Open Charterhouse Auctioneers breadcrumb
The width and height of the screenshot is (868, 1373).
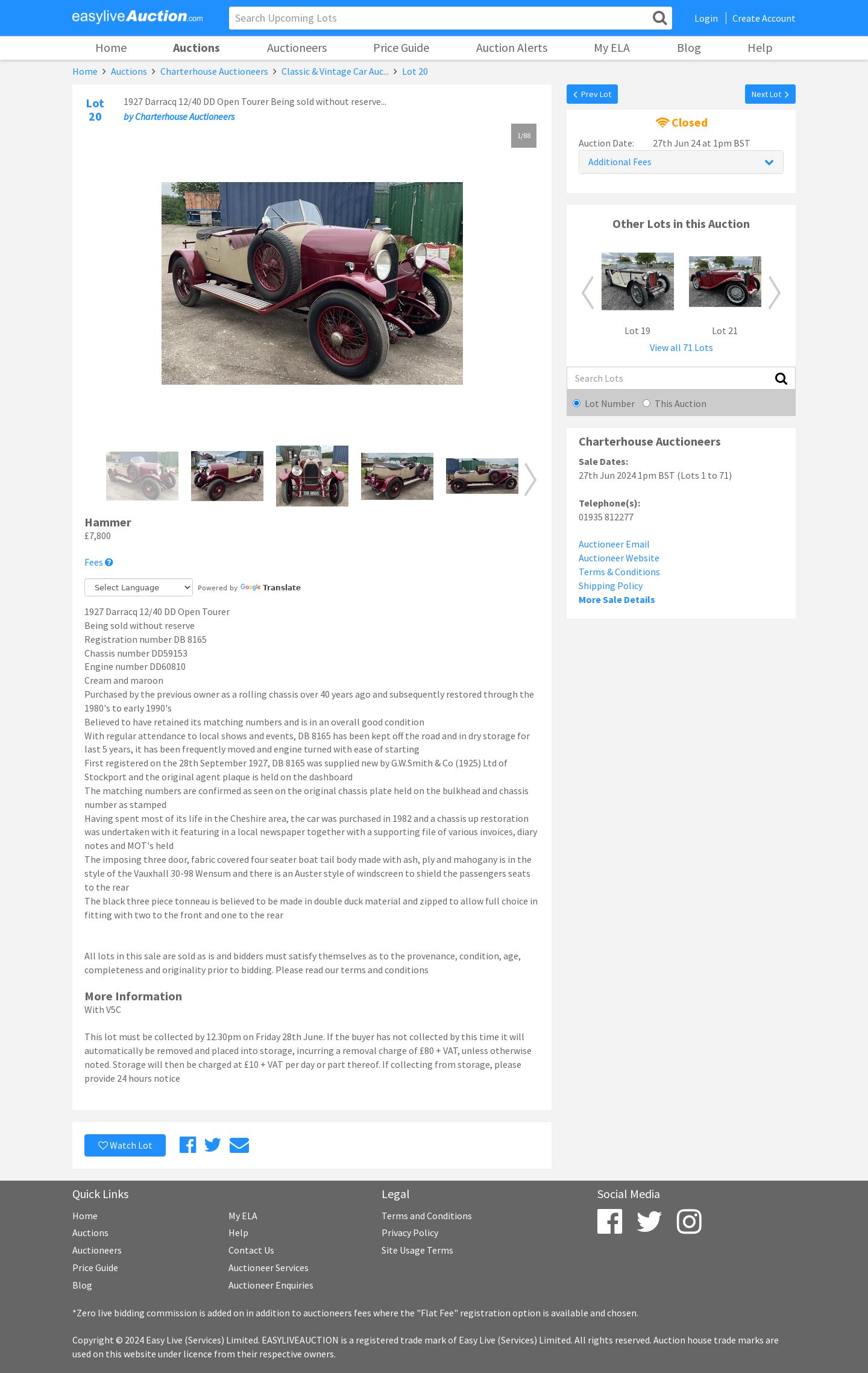[x=214, y=71]
